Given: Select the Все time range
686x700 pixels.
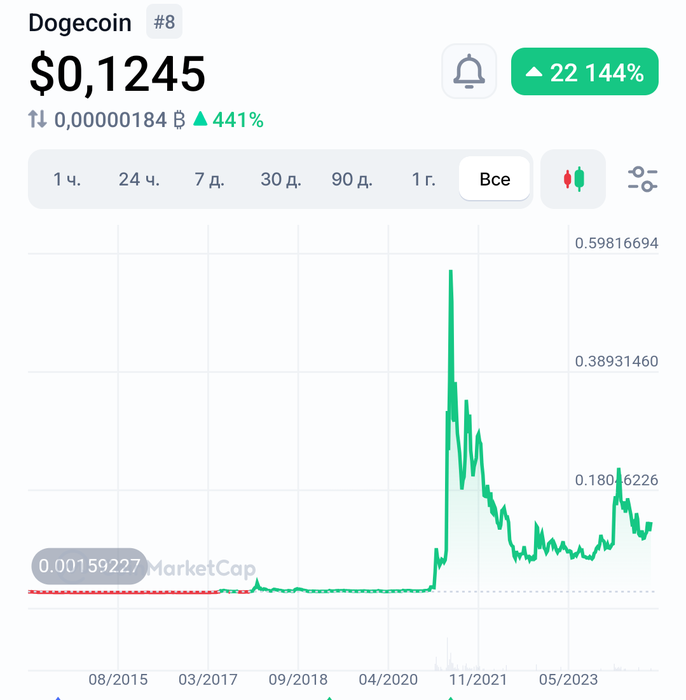Looking at the screenshot, I should click(495, 179).
